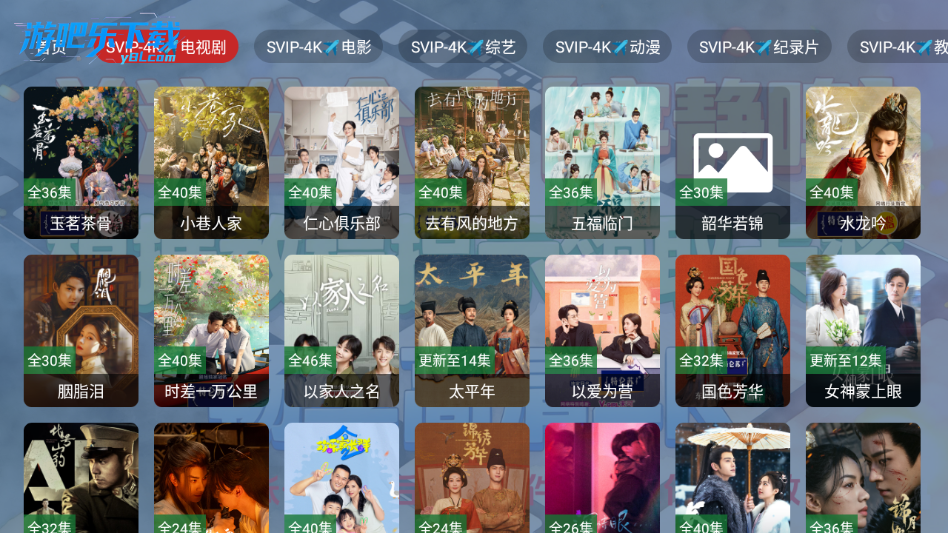Image resolution: width=948 pixels, height=533 pixels.
Task: Open the drama 以家人之名
Action: pyautogui.click(x=341, y=330)
